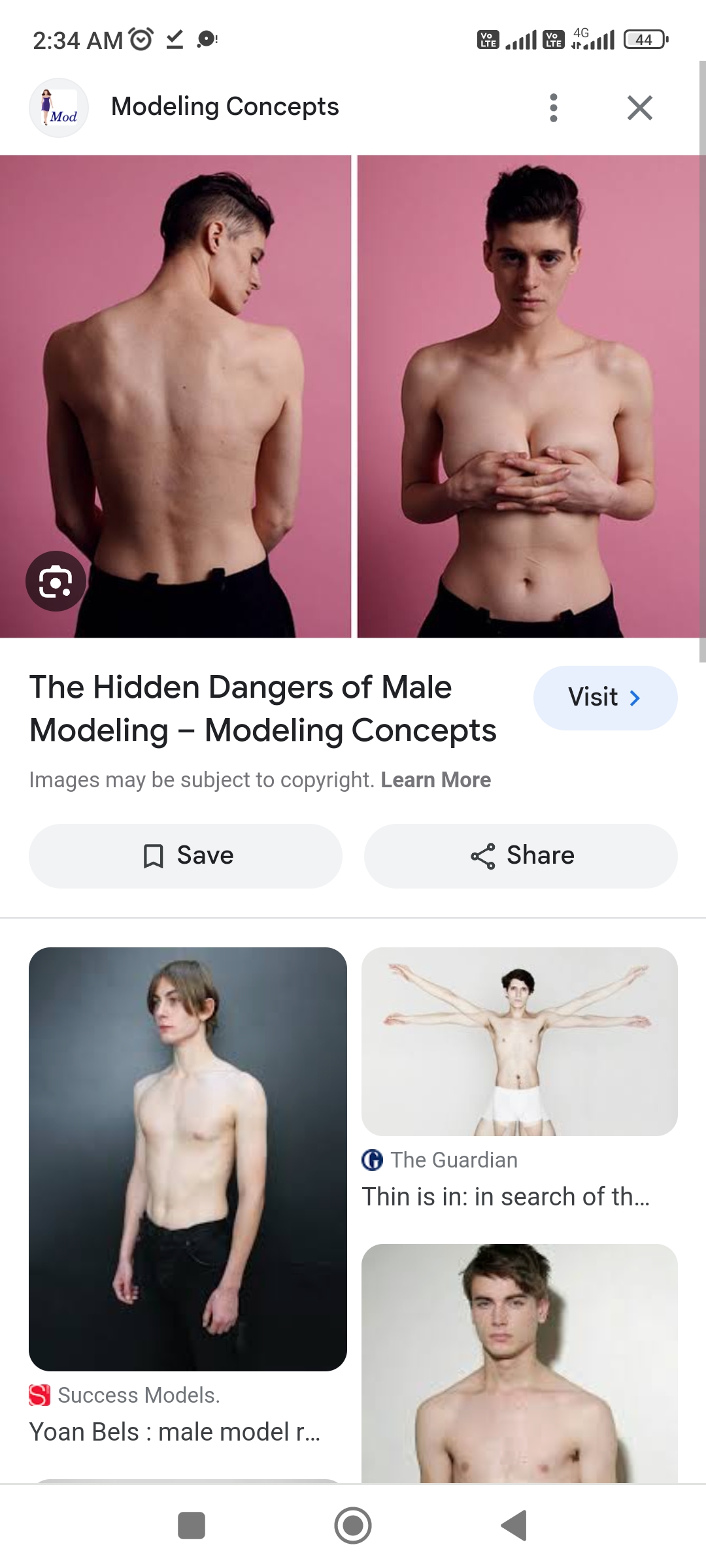Open Learn More about copyright
706x1568 pixels.
435,780
